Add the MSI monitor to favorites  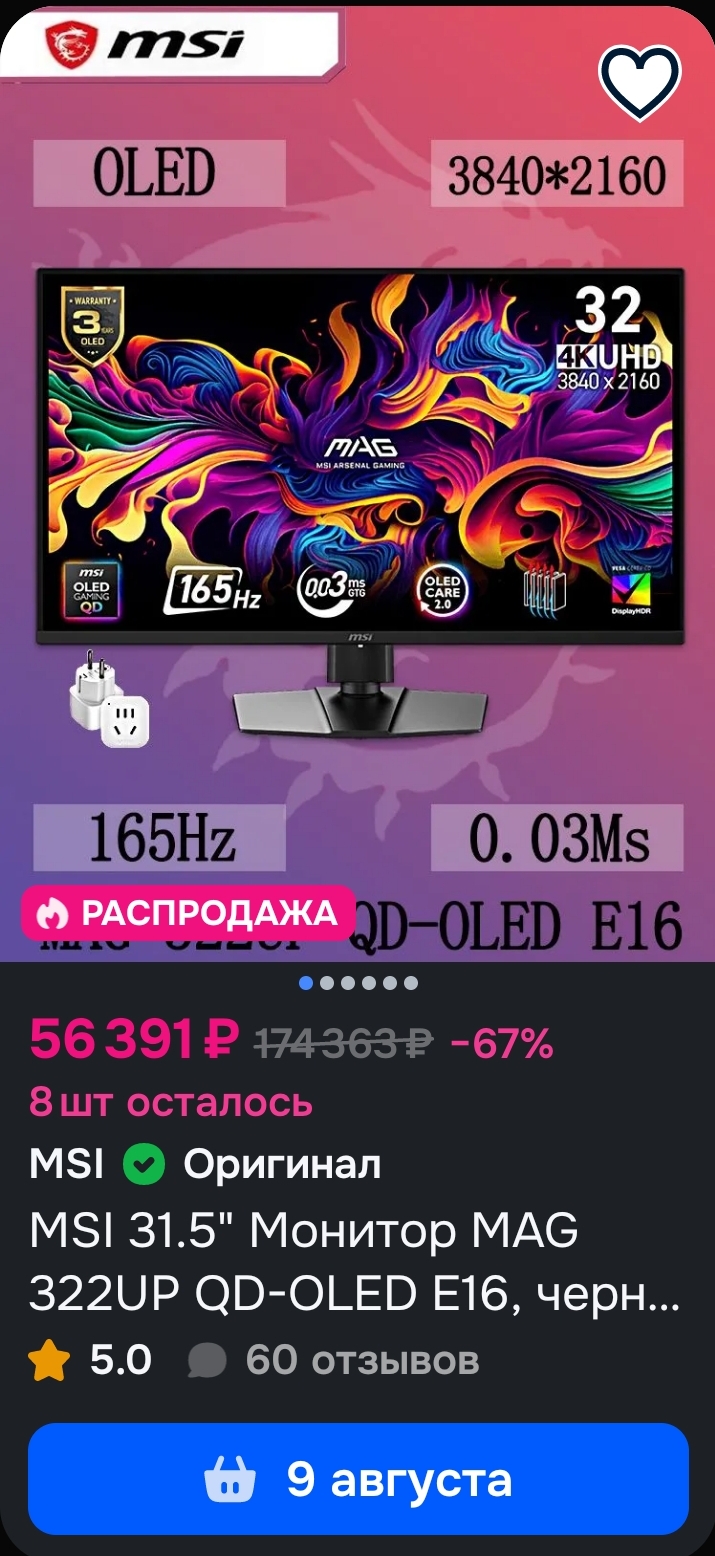click(x=639, y=82)
